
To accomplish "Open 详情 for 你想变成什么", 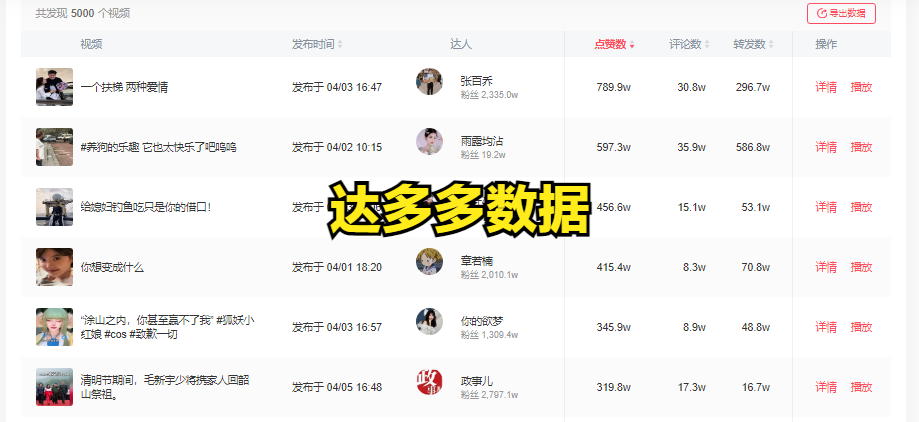I will 826,267.
